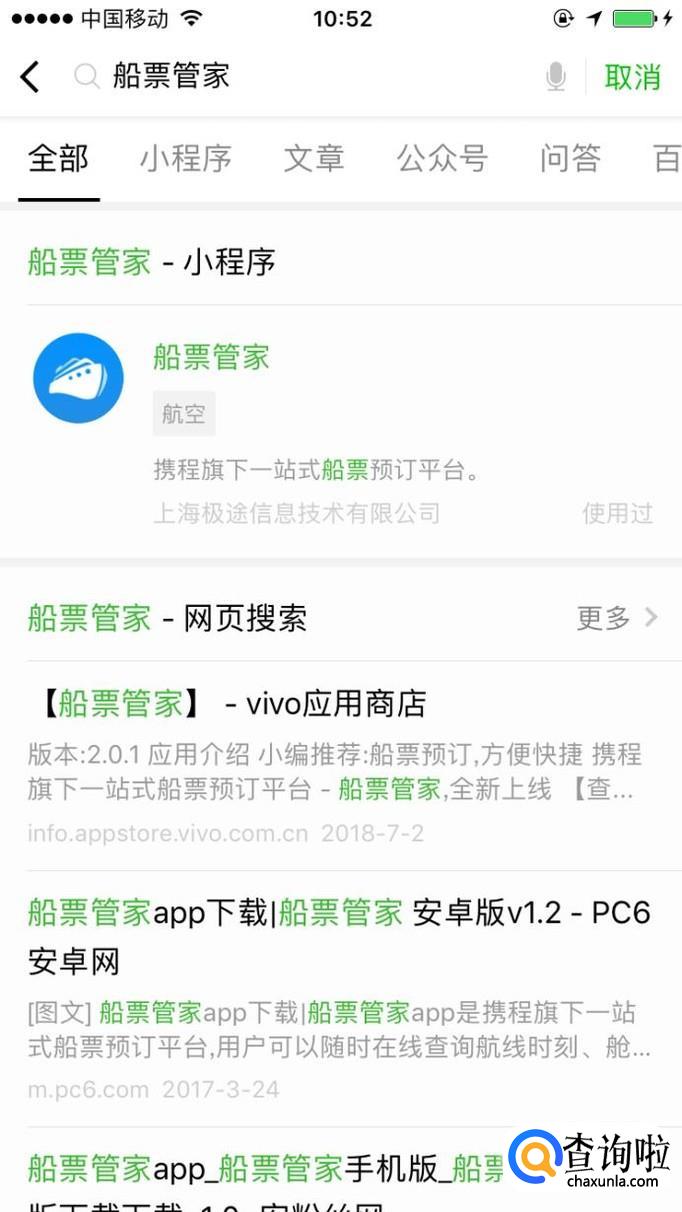This screenshot has width=682, height=1212.
Task: Start voice search with the microphone icon
Action: pyautogui.click(x=557, y=77)
